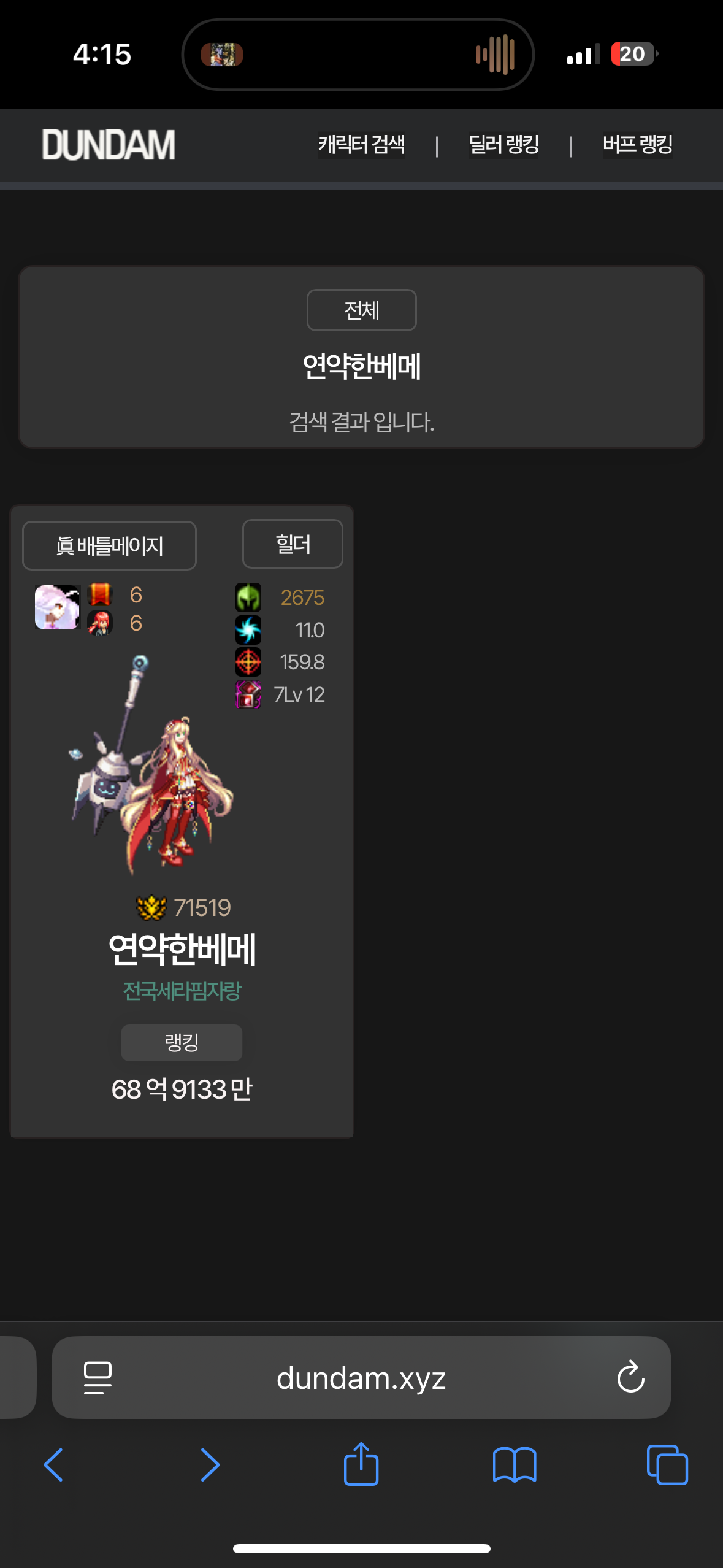Open the page settings menu icon
Screen dimensions: 723x1568
[x=98, y=1378]
